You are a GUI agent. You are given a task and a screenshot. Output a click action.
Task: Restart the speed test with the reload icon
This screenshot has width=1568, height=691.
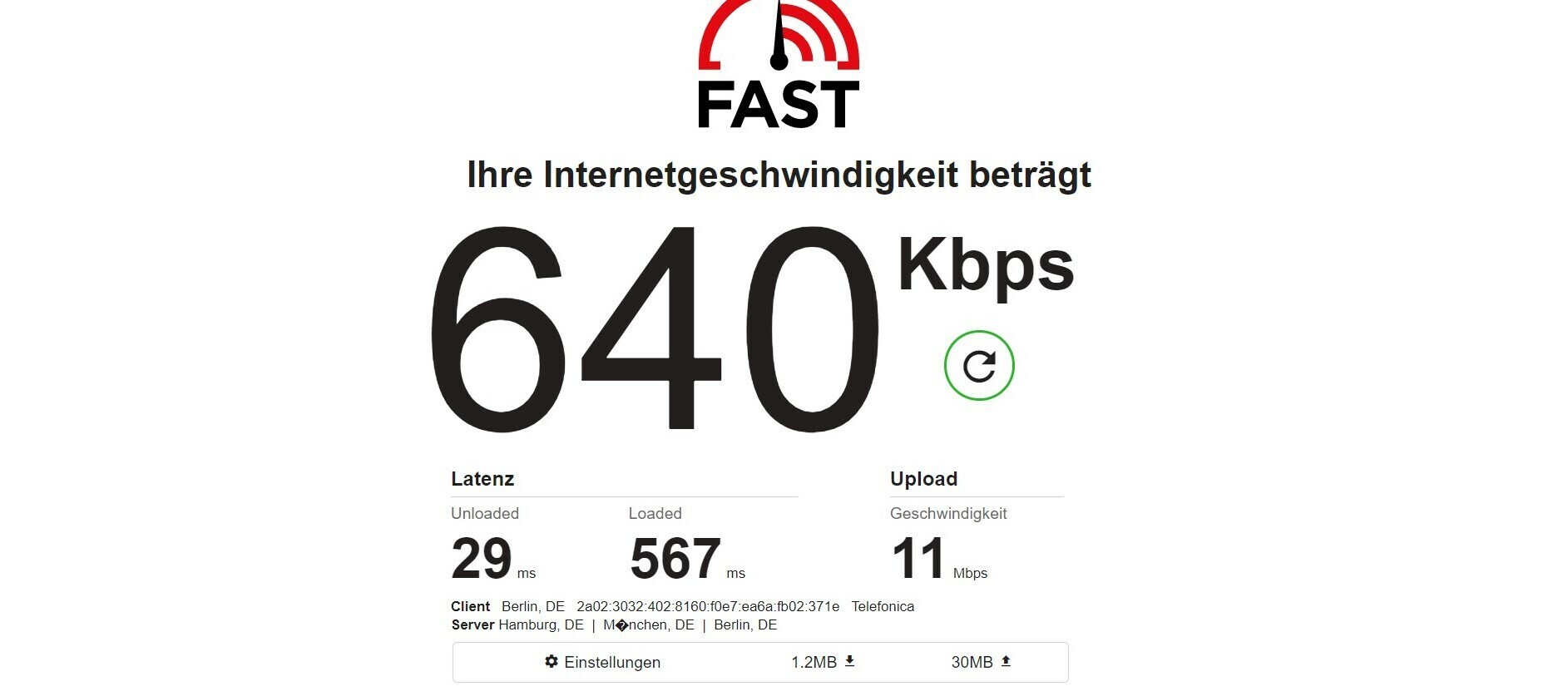pyautogui.click(x=979, y=366)
